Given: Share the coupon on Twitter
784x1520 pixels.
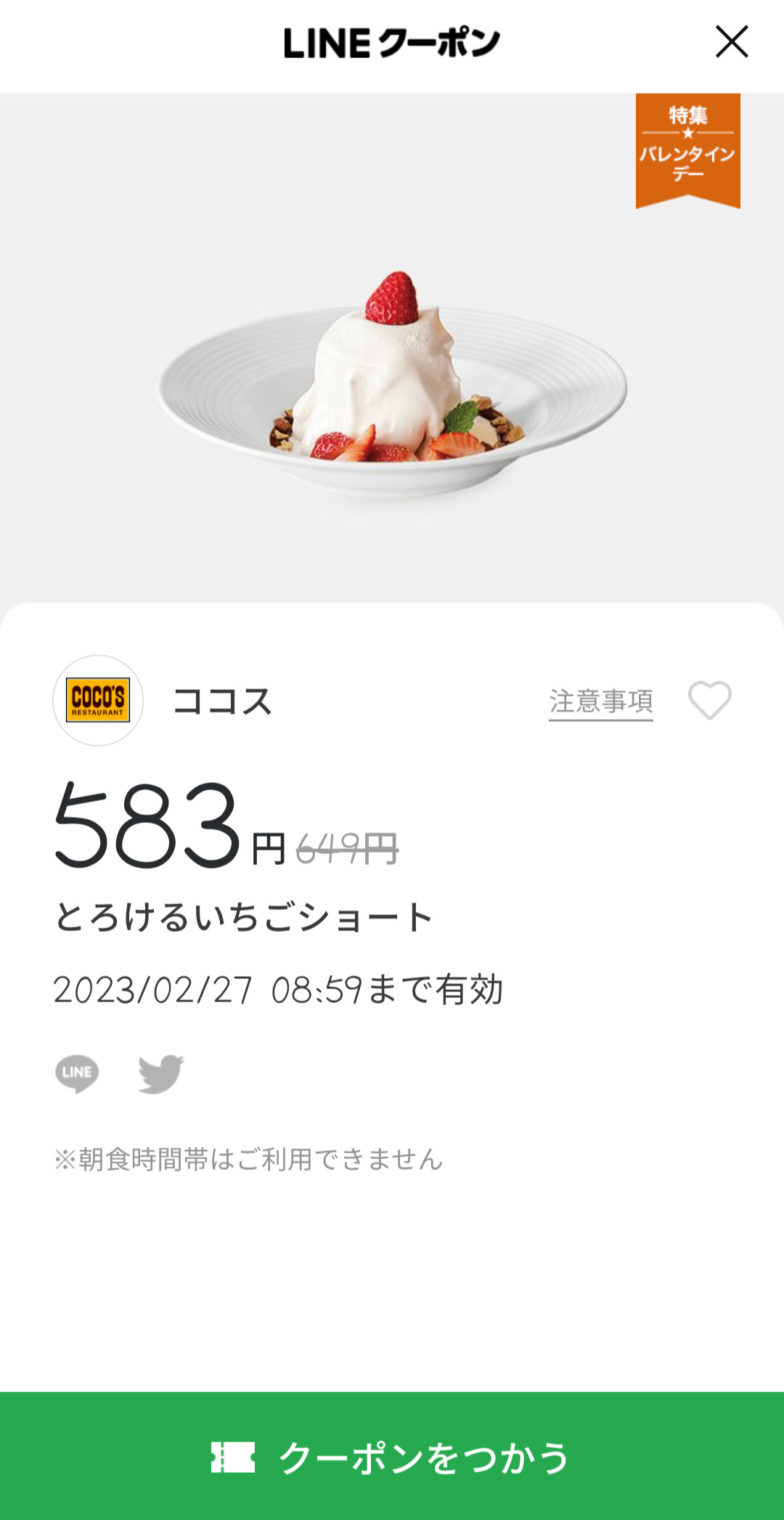Looking at the screenshot, I should coord(160,1073).
